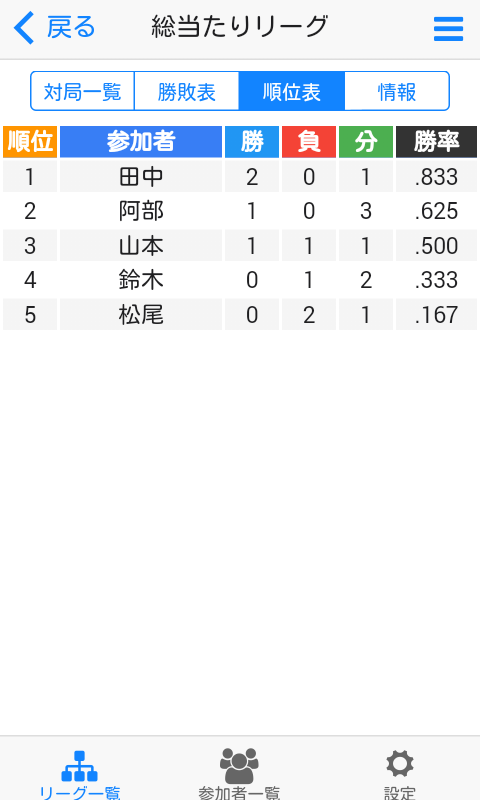Open 参加者一覧 in bottom navigation

(x=239, y=774)
